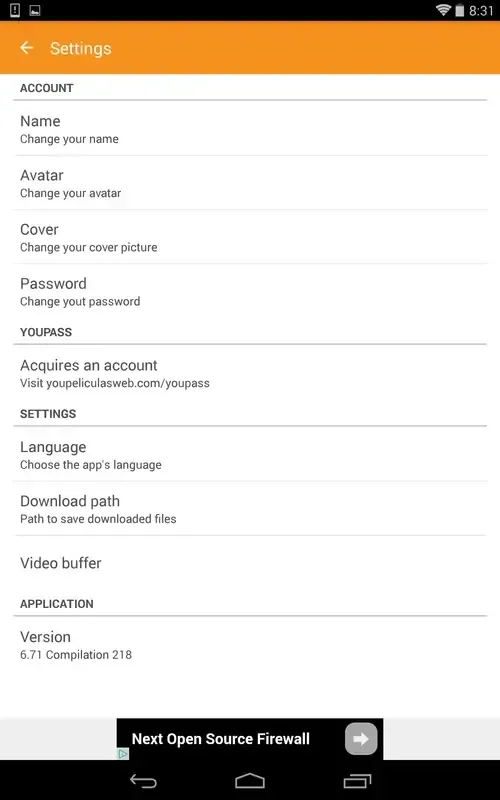Go back using the Settings arrow

pyautogui.click(x=27, y=48)
